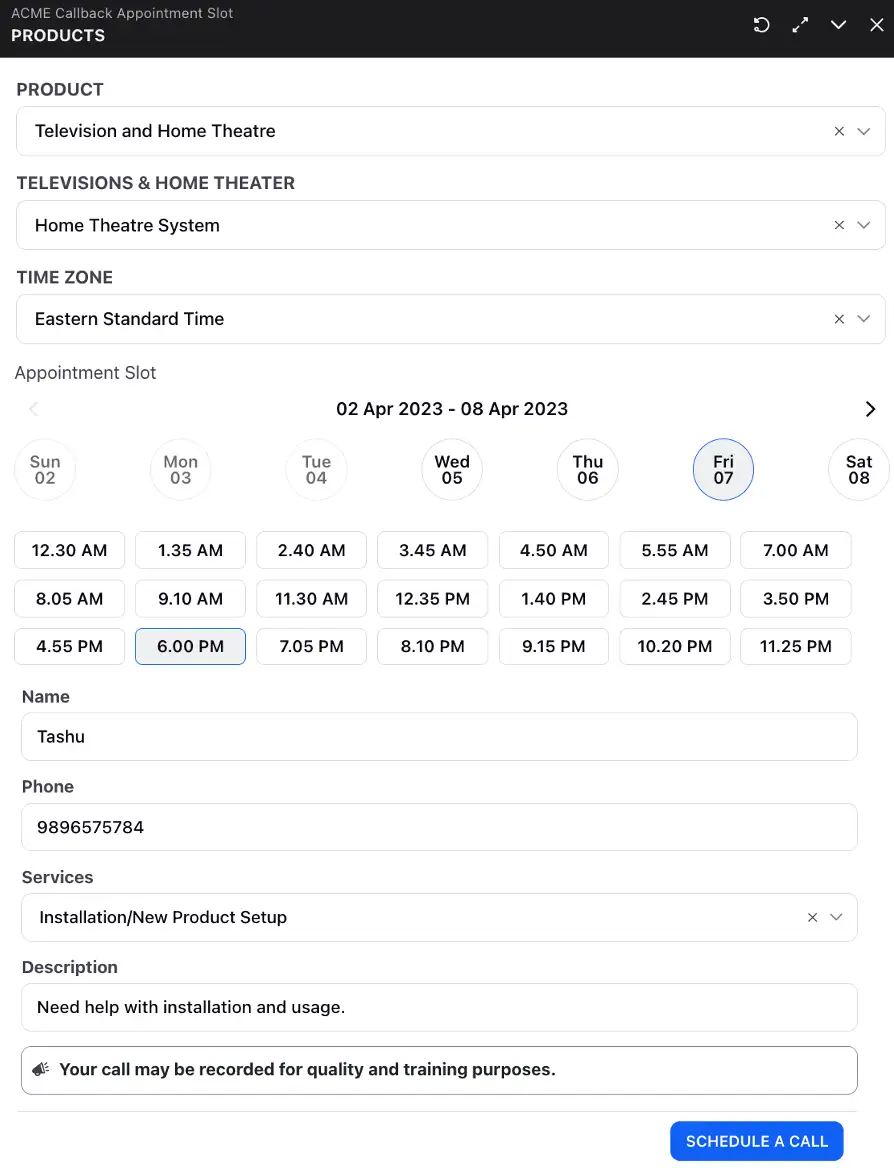Edit the Name field
The height and width of the screenshot is (1168, 894).
(439, 737)
